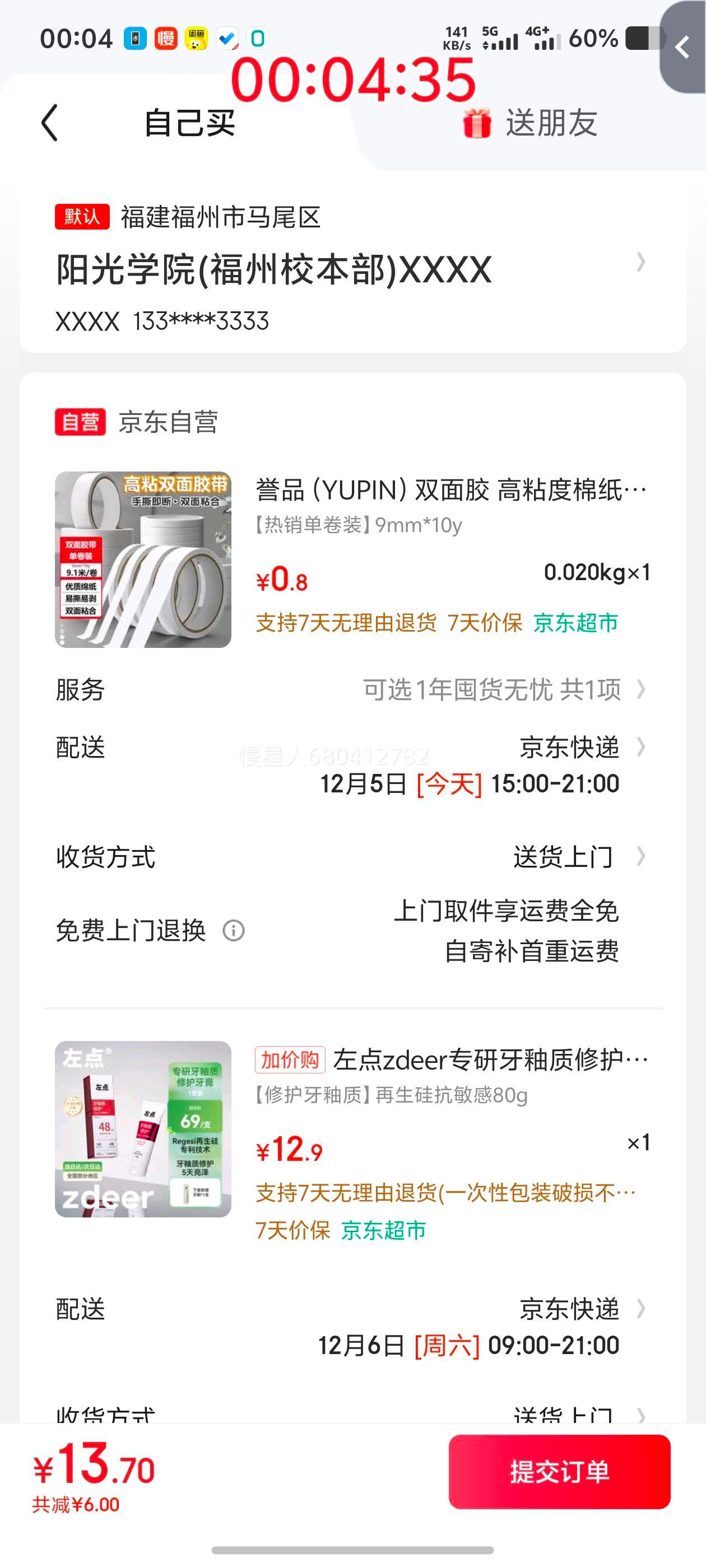
Task: Expand the 收货方式 row showing 送货上门
Action: pos(351,857)
